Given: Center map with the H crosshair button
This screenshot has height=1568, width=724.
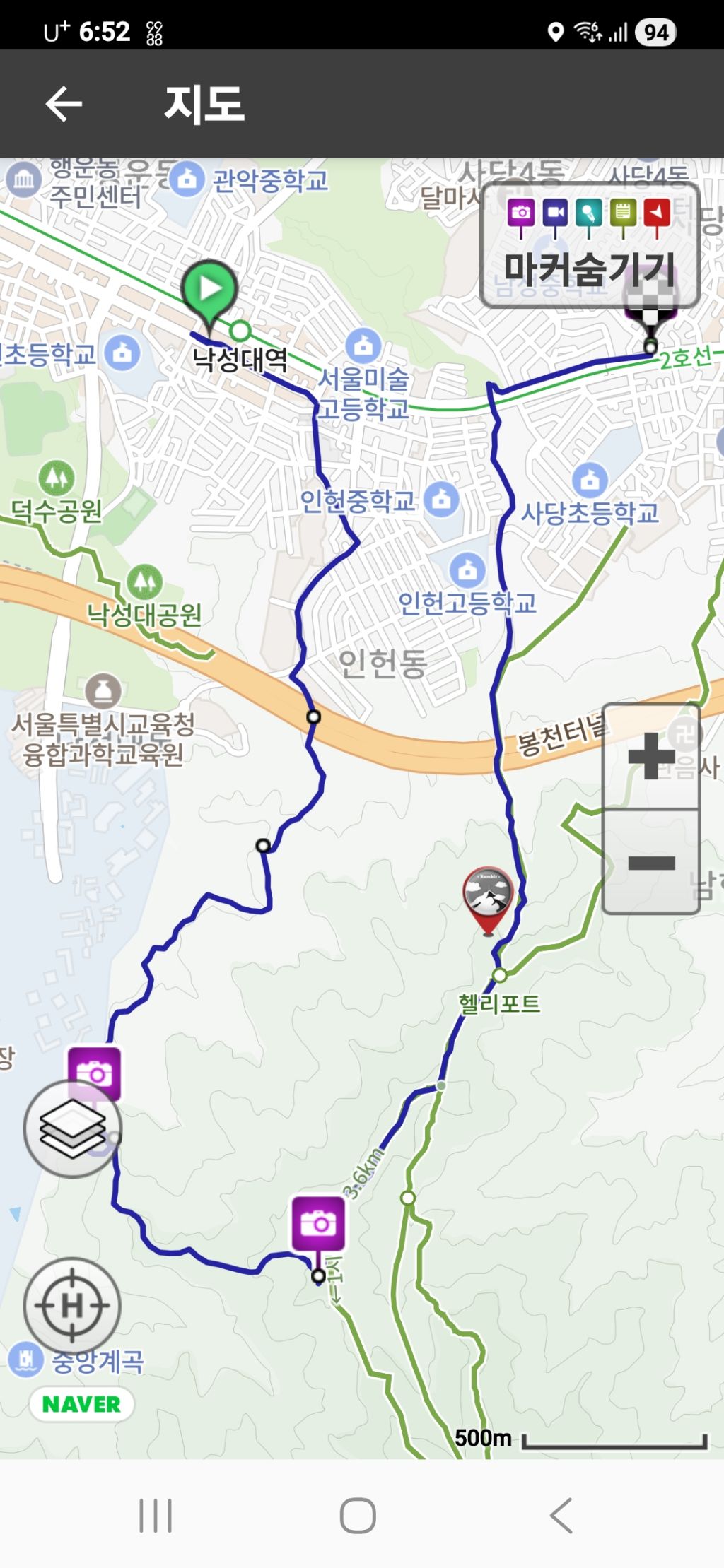Looking at the screenshot, I should [72, 1305].
